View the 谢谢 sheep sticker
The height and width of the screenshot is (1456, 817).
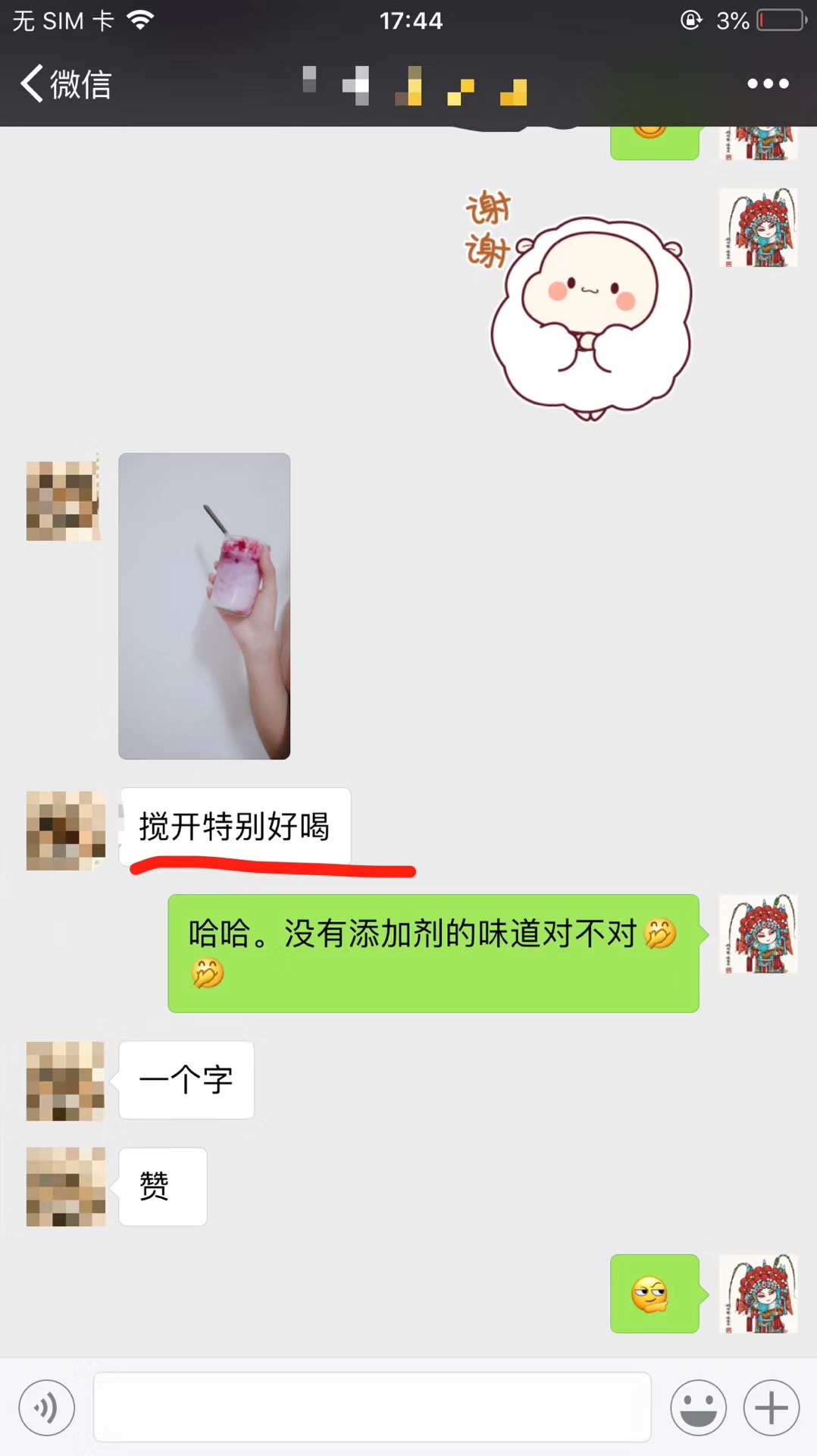click(580, 303)
